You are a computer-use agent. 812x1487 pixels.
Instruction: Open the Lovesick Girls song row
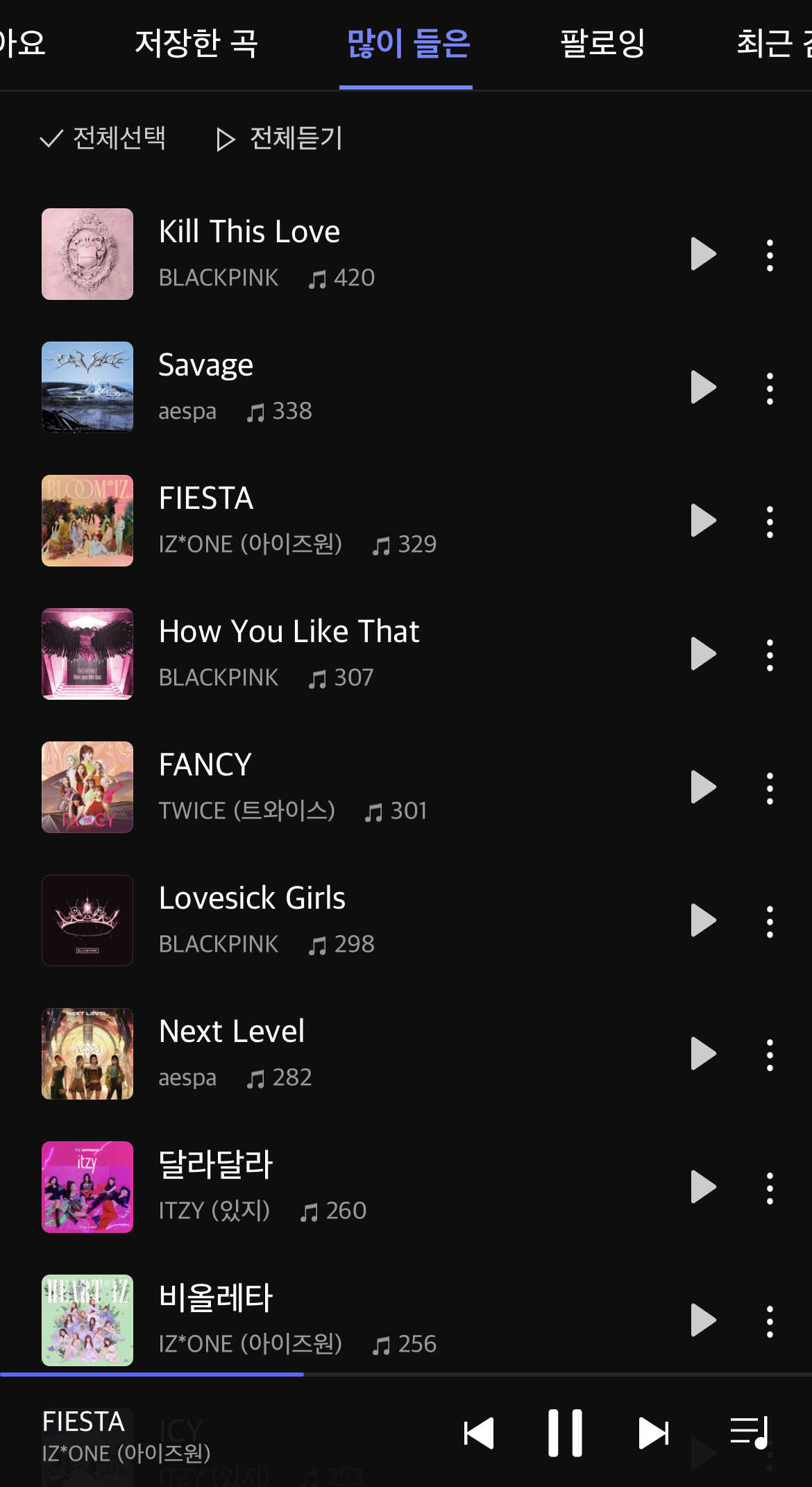tap(347, 920)
